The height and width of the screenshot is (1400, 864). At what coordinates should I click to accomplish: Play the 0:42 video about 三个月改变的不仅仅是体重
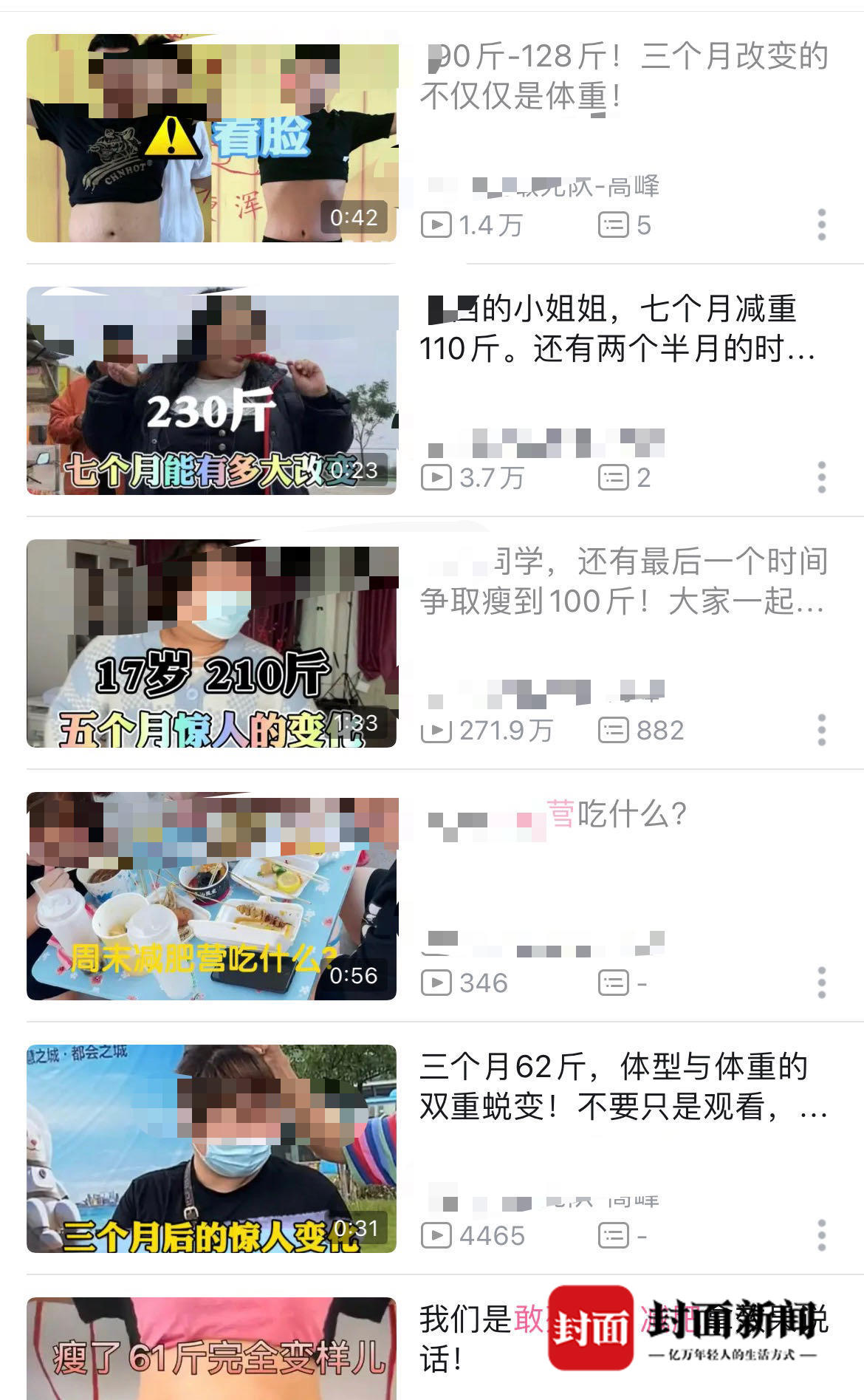[x=211, y=138]
